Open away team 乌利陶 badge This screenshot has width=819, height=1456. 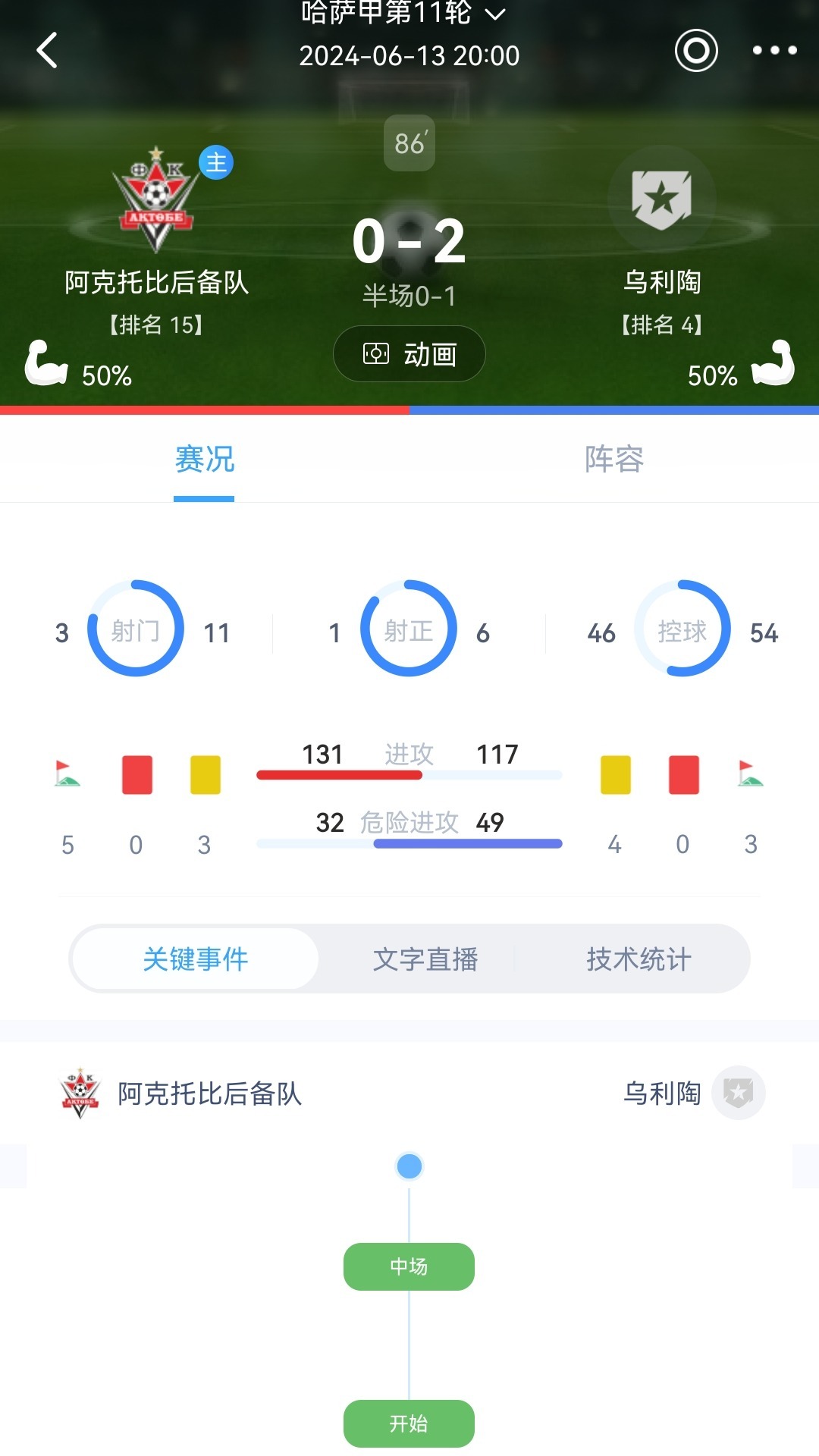pos(661,199)
